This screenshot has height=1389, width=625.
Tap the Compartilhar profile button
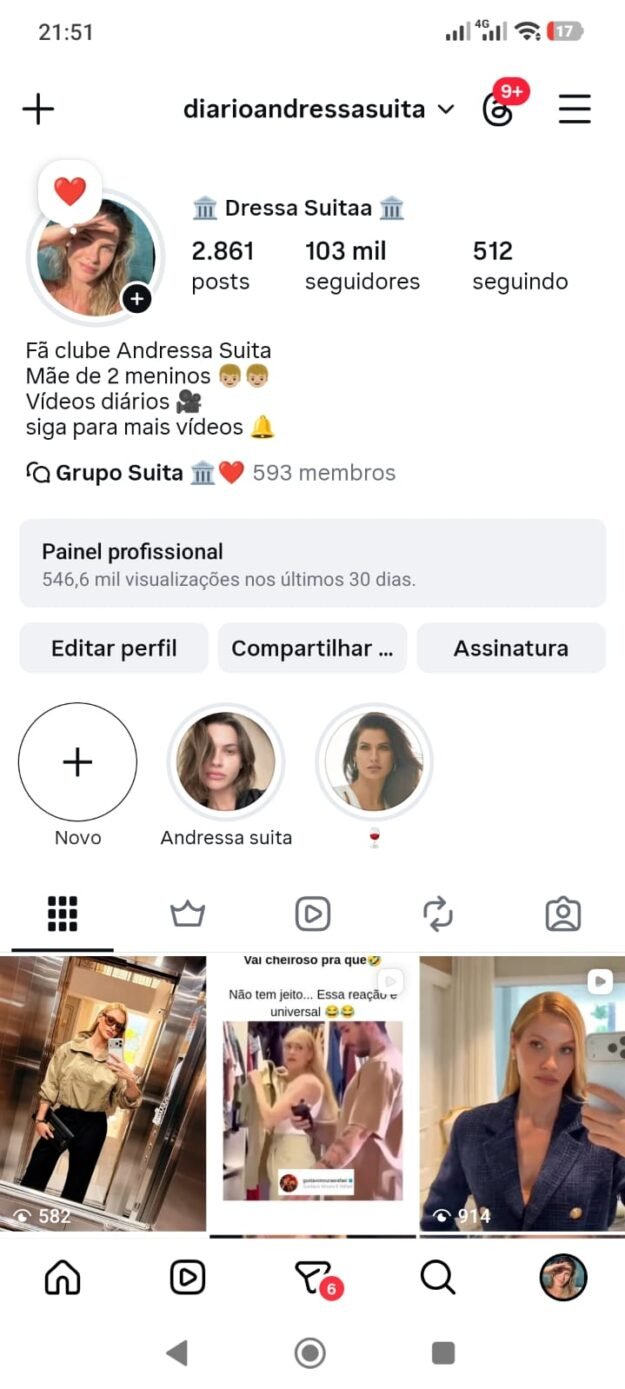pyautogui.click(x=312, y=648)
